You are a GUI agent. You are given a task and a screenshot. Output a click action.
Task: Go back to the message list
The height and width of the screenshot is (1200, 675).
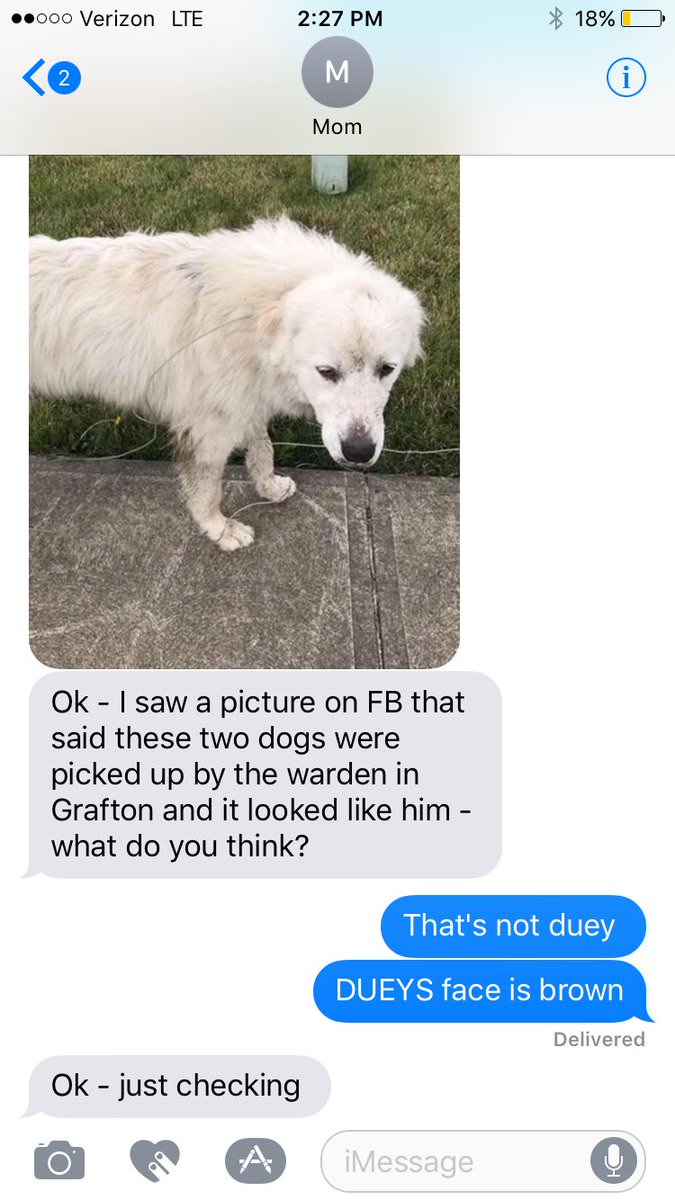[48, 79]
